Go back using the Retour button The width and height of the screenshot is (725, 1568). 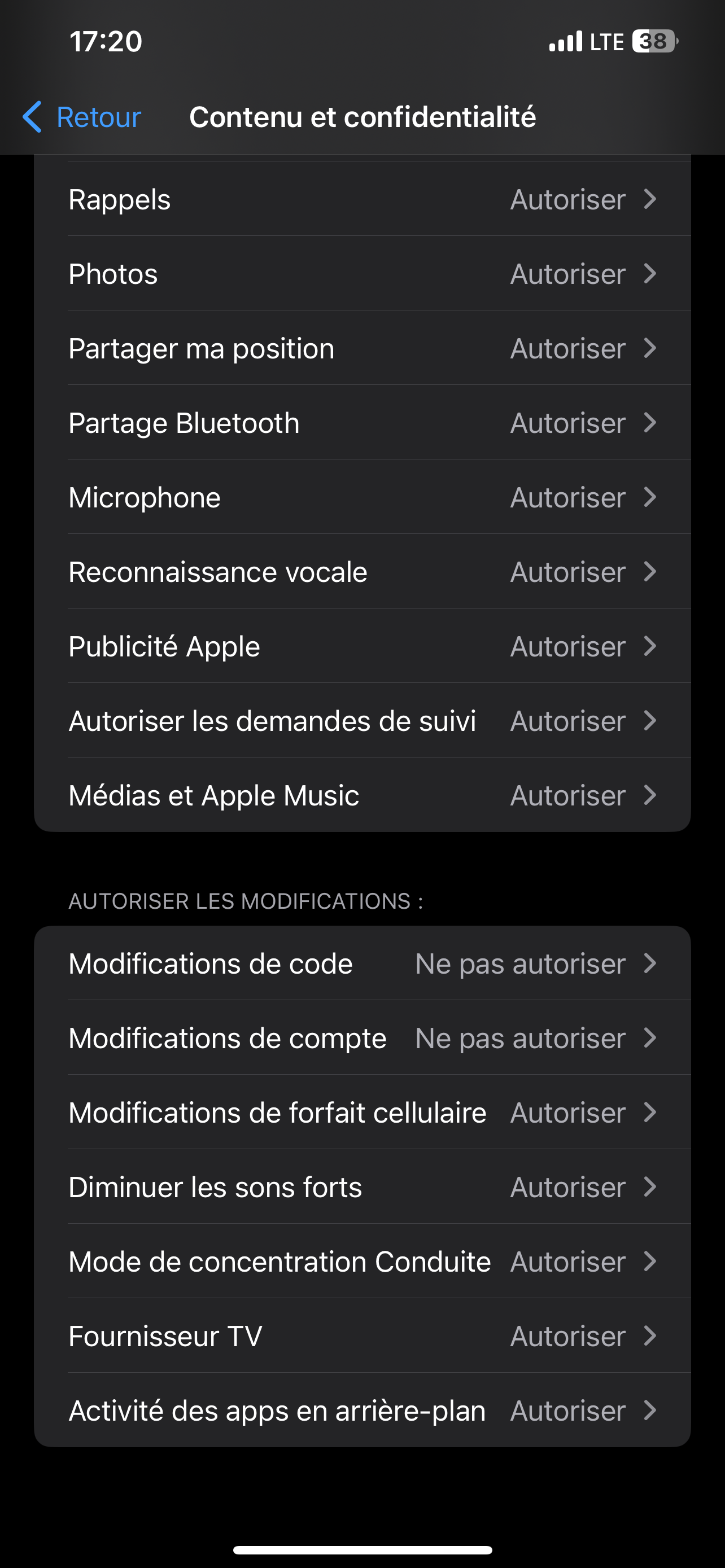(x=82, y=117)
